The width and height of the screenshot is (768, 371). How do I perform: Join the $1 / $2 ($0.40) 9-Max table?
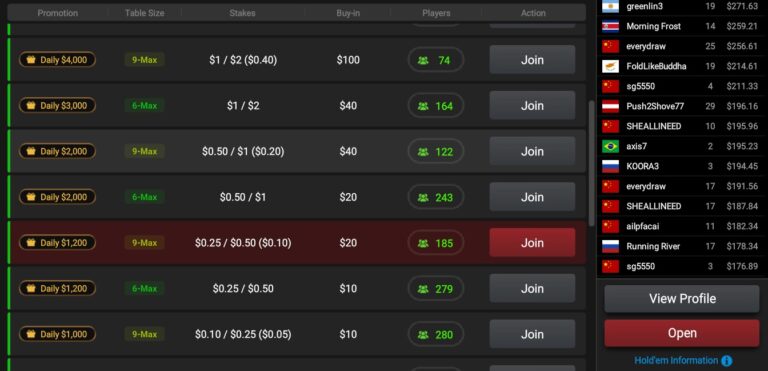pyautogui.click(x=532, y=60)
